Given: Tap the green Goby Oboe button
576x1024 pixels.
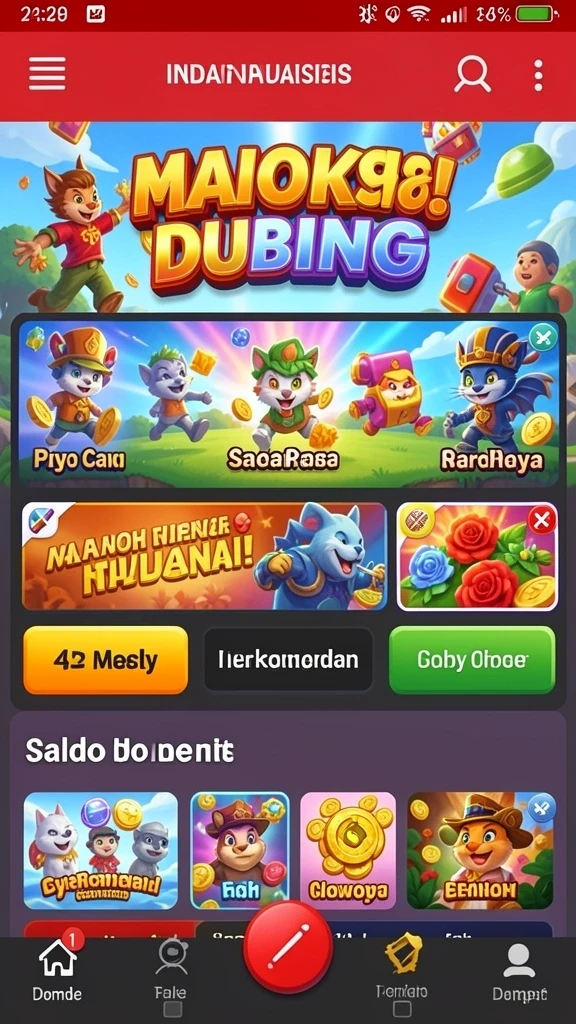Looking at the screenshot, I should (x=472, y=660).
